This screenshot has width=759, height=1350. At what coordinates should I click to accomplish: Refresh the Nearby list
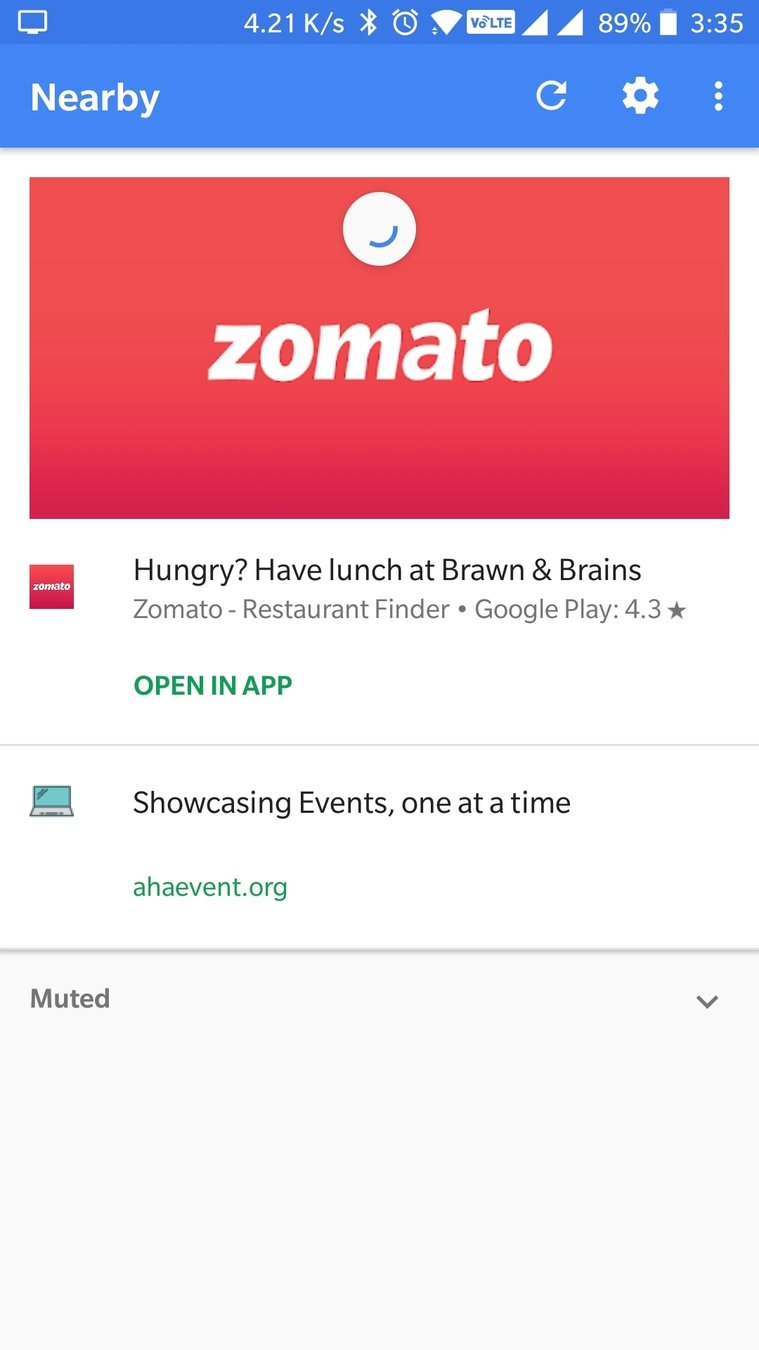tap(551, 96)
